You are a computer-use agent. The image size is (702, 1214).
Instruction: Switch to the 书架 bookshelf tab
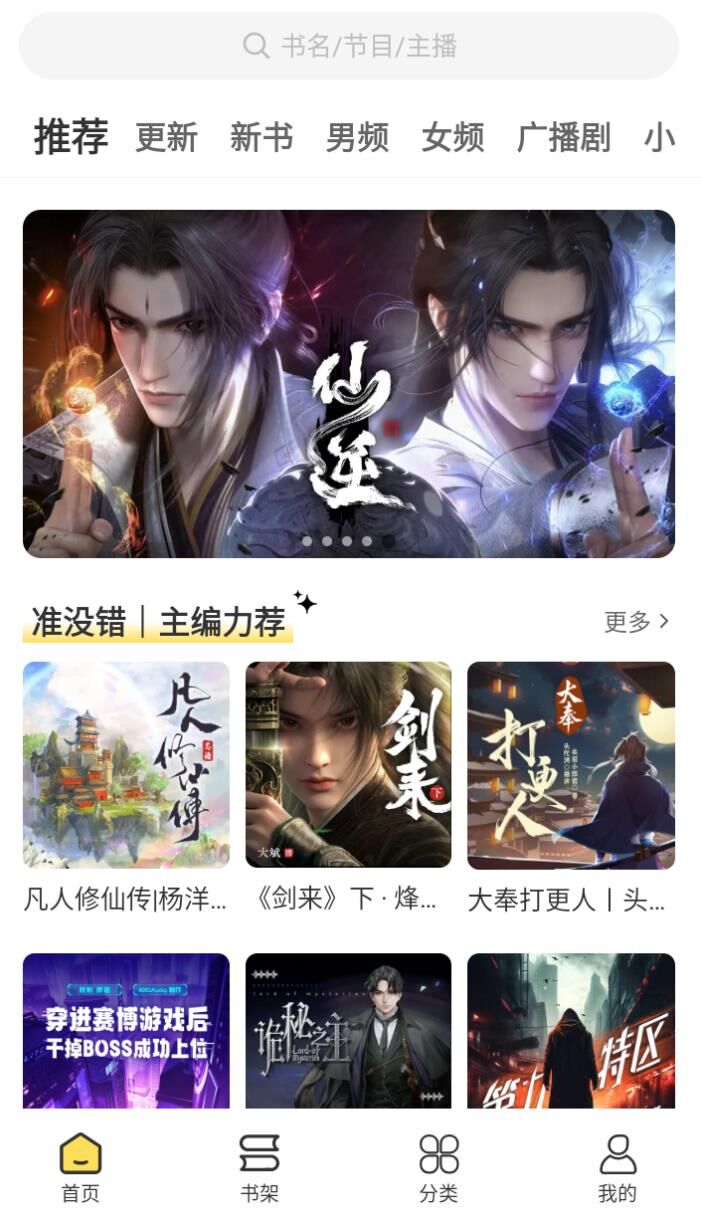[259, 1168]
